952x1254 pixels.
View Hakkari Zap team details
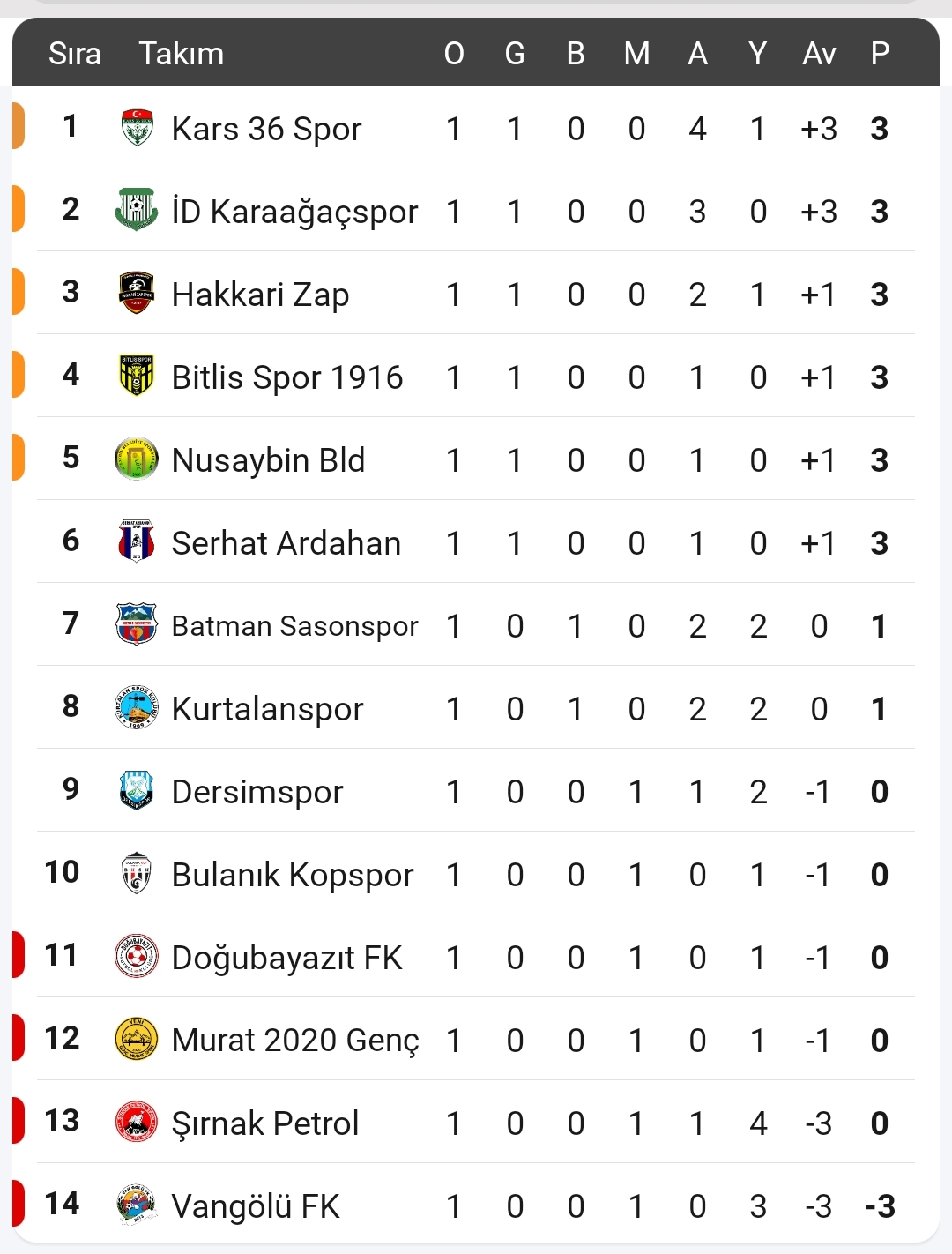pyautogui.click(x=260, y=295)
